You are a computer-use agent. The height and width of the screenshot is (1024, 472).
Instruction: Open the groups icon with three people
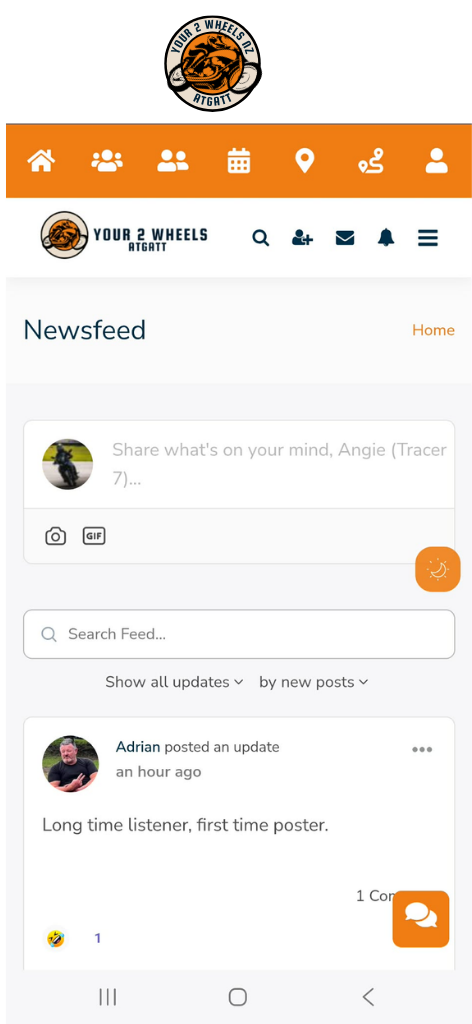click(x=107, y=161)
